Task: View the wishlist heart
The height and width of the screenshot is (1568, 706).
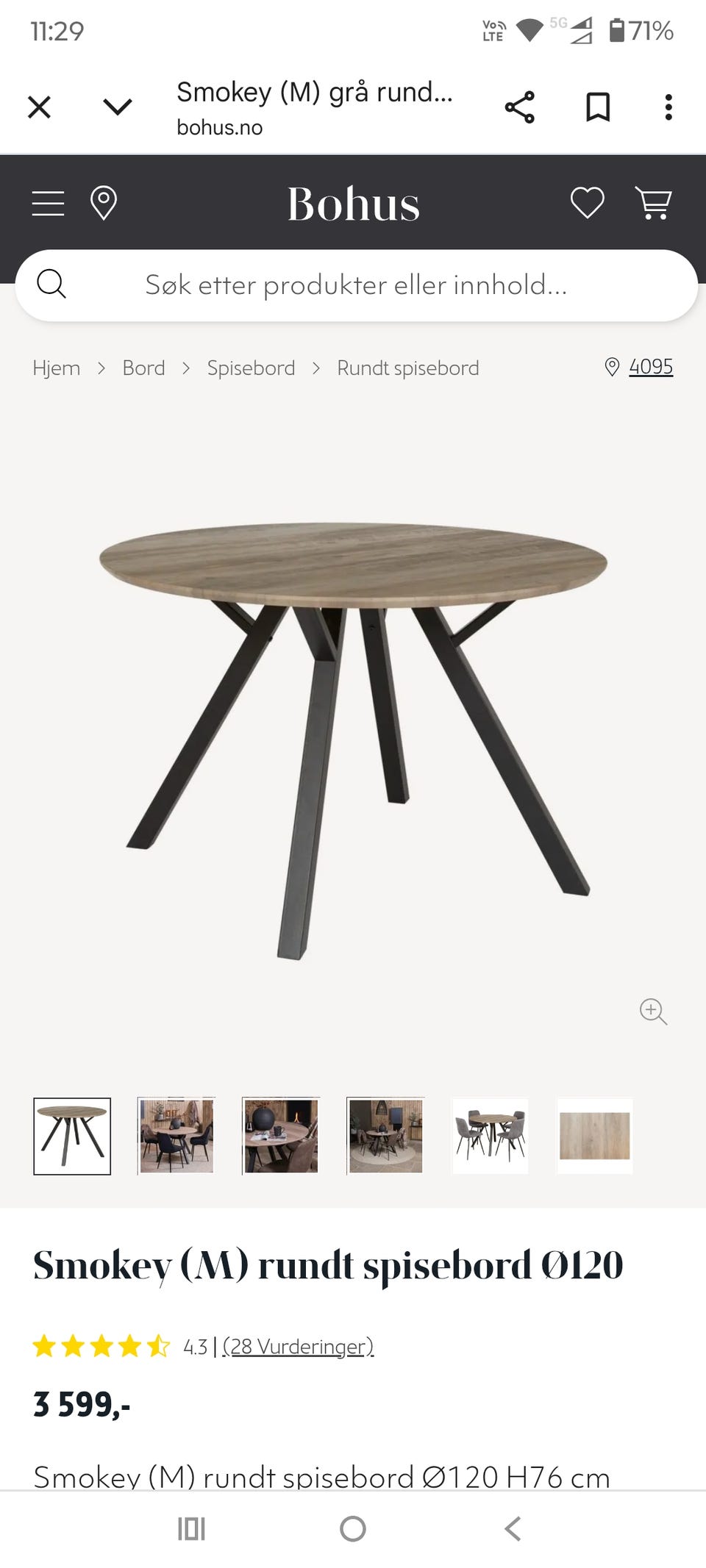Action: pos(587,203)
